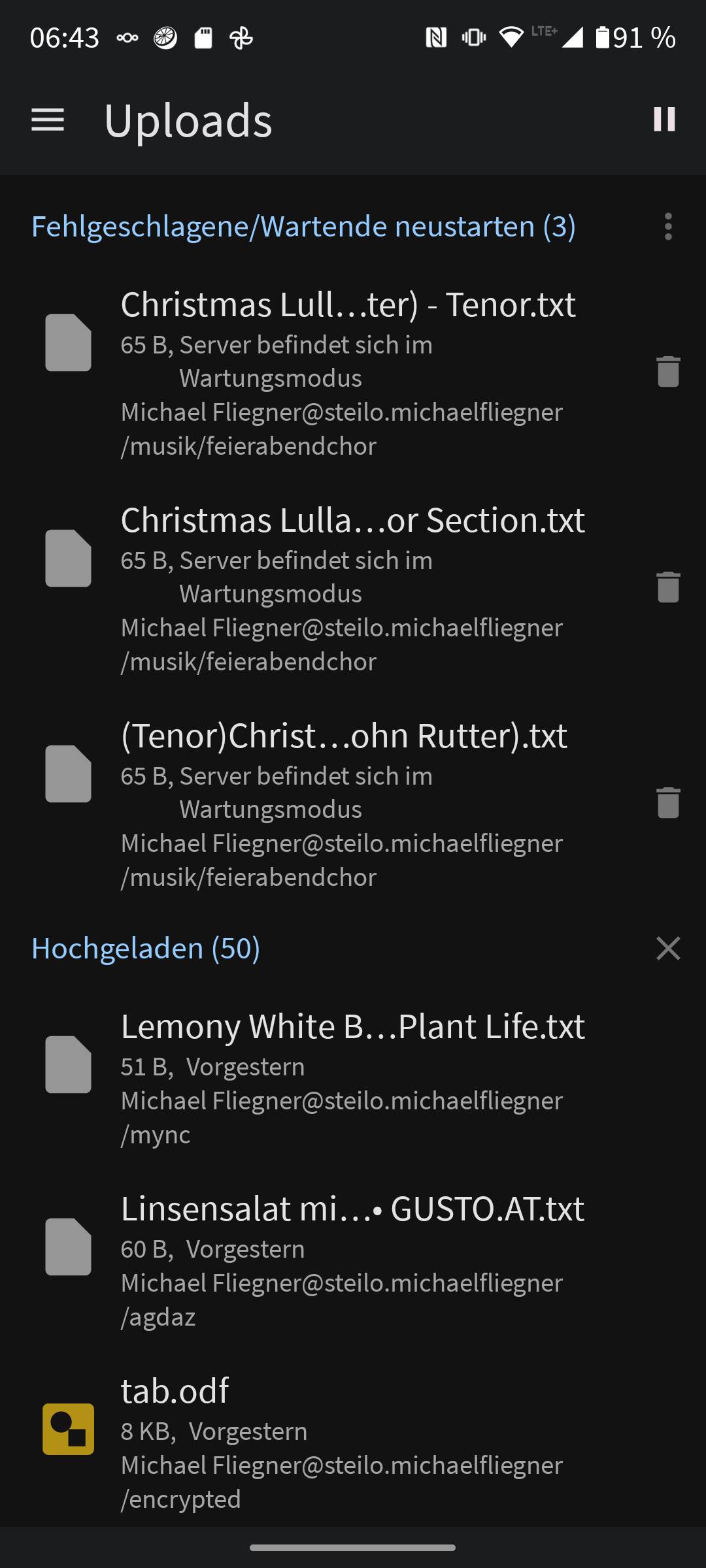Open the navigation drawer menu
This screenshot has width=706, height=1568.
tap(48, 120)
